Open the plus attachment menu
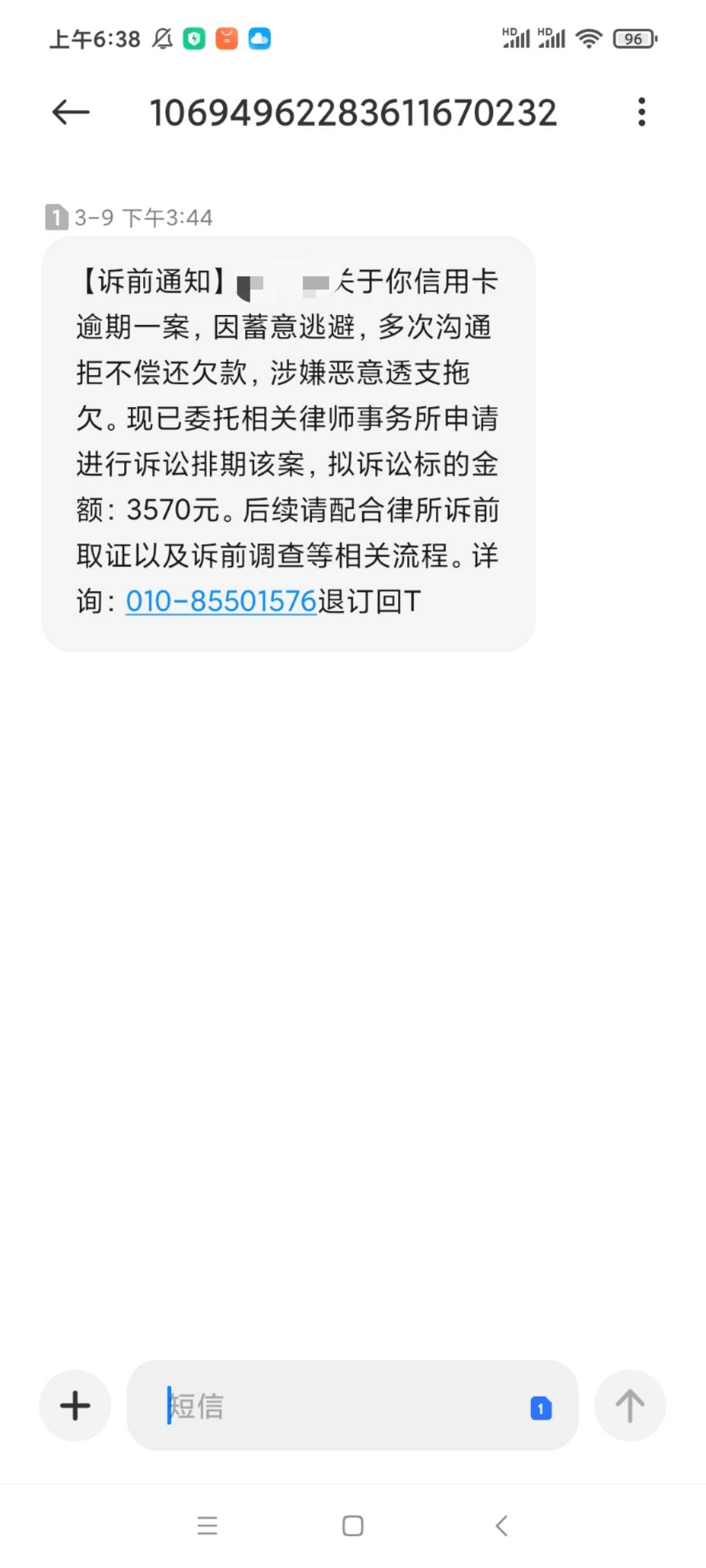Image resolution: width=706 pixels, height=1568 pixels. tap(75, 1405)
